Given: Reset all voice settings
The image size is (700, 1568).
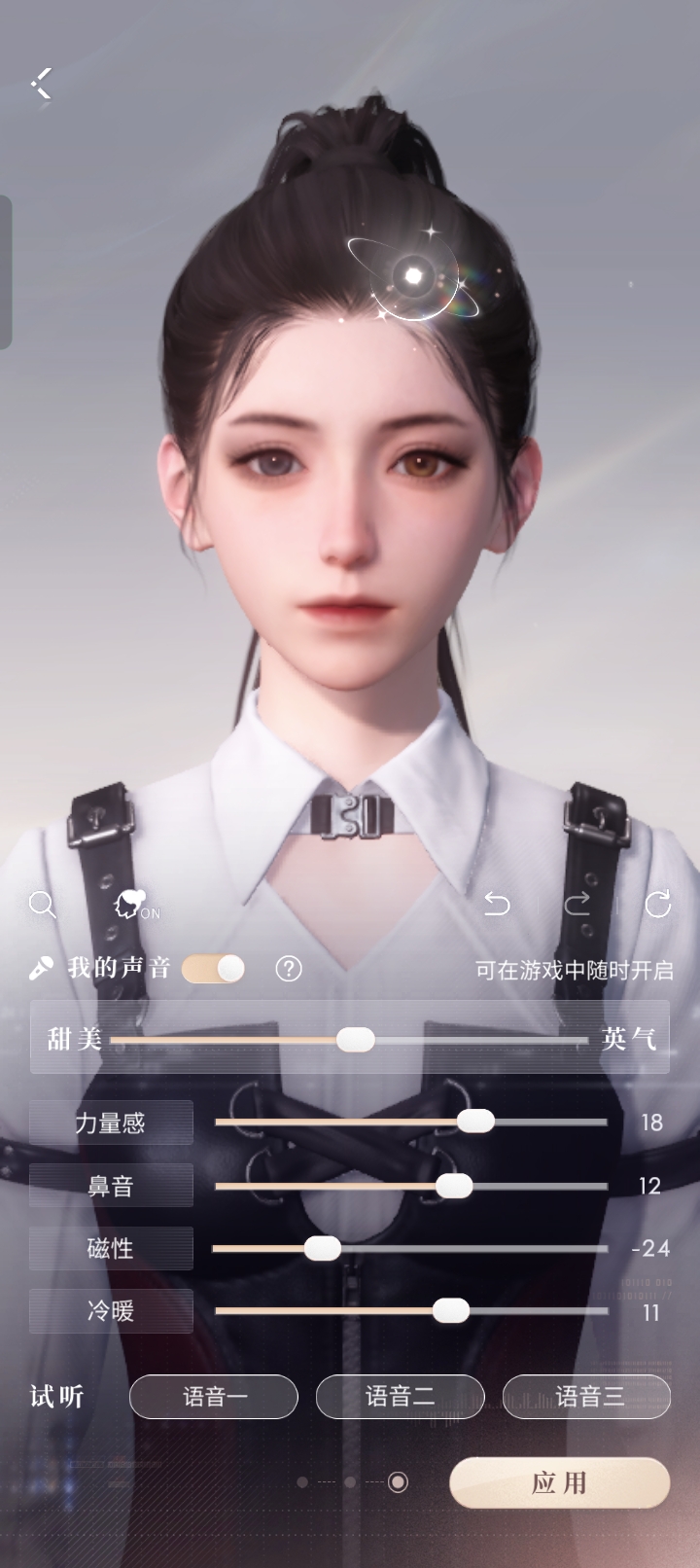Looking at the screenshot, I should coord(658,906).
